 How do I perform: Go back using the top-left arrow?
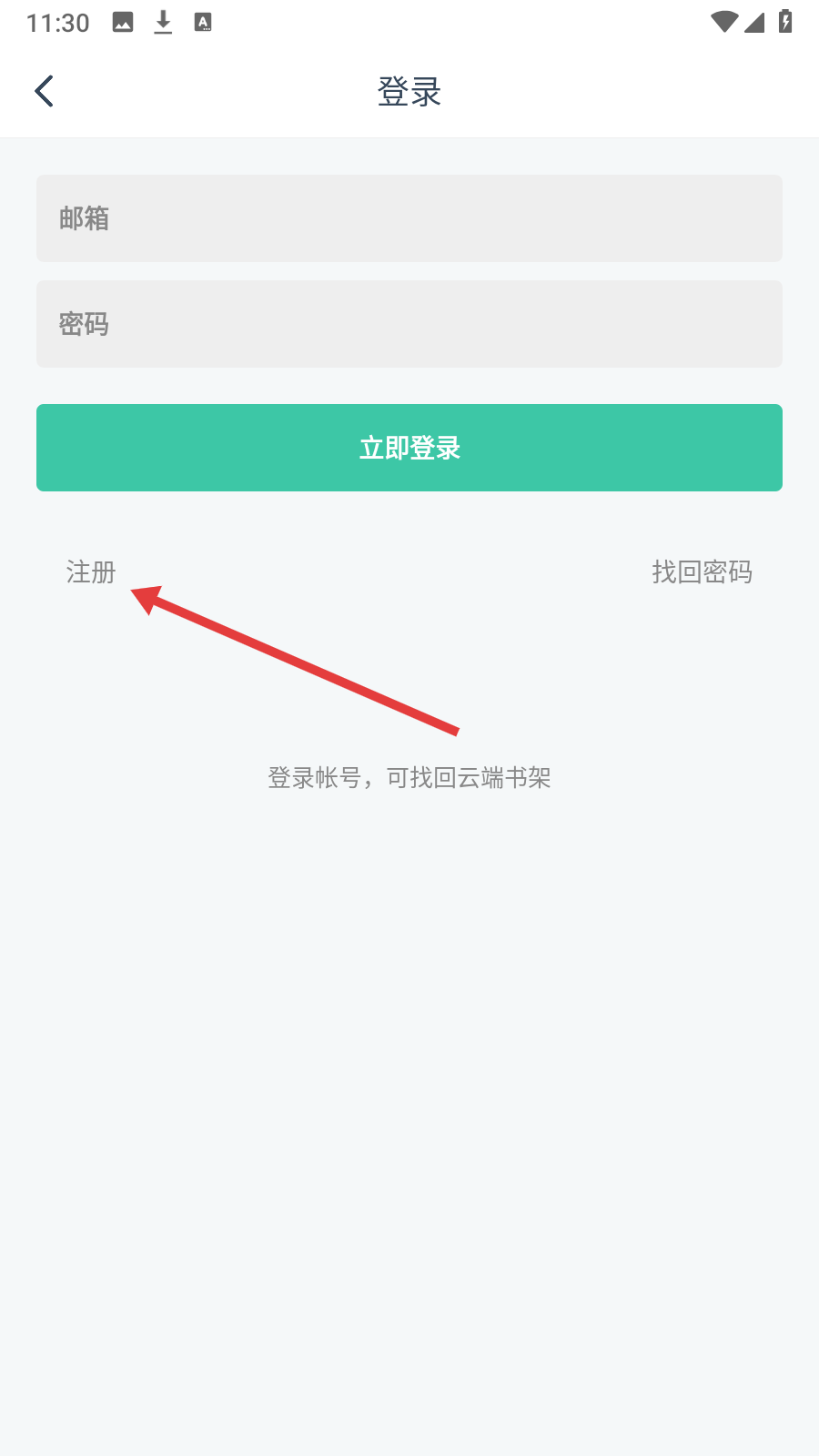(x=44, y=91)
